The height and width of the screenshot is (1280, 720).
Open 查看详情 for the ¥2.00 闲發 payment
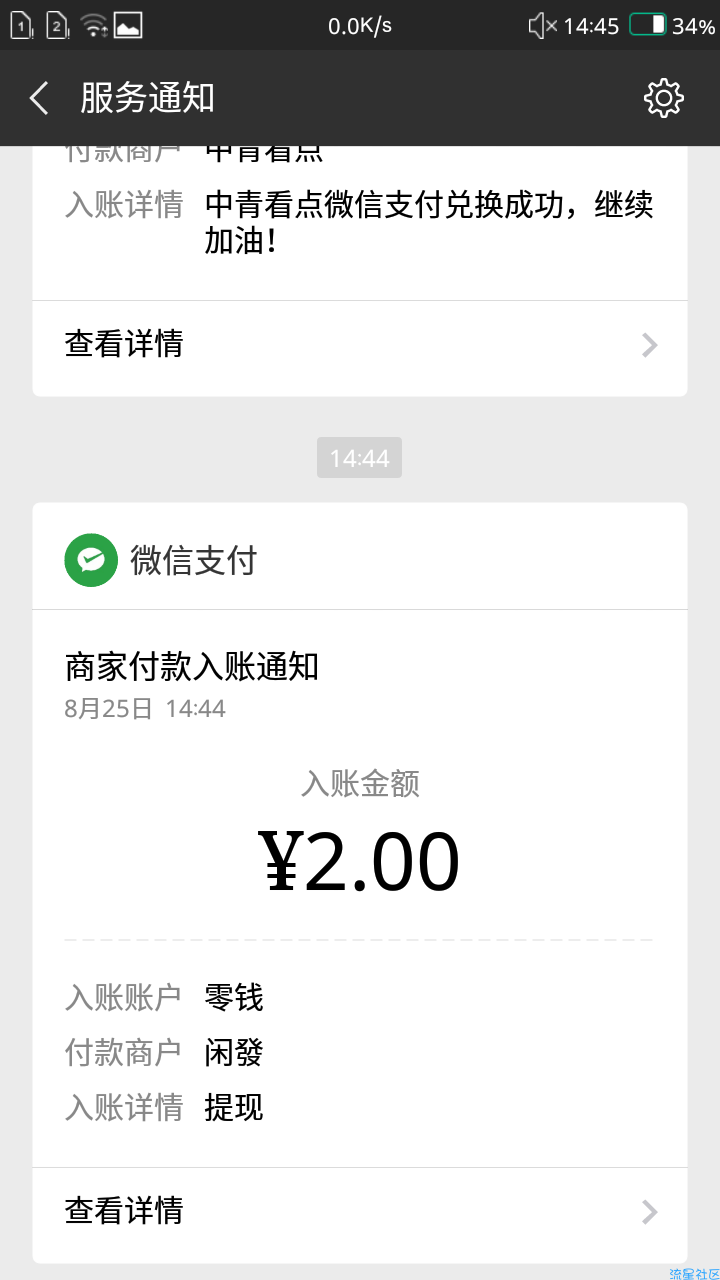360,1212
